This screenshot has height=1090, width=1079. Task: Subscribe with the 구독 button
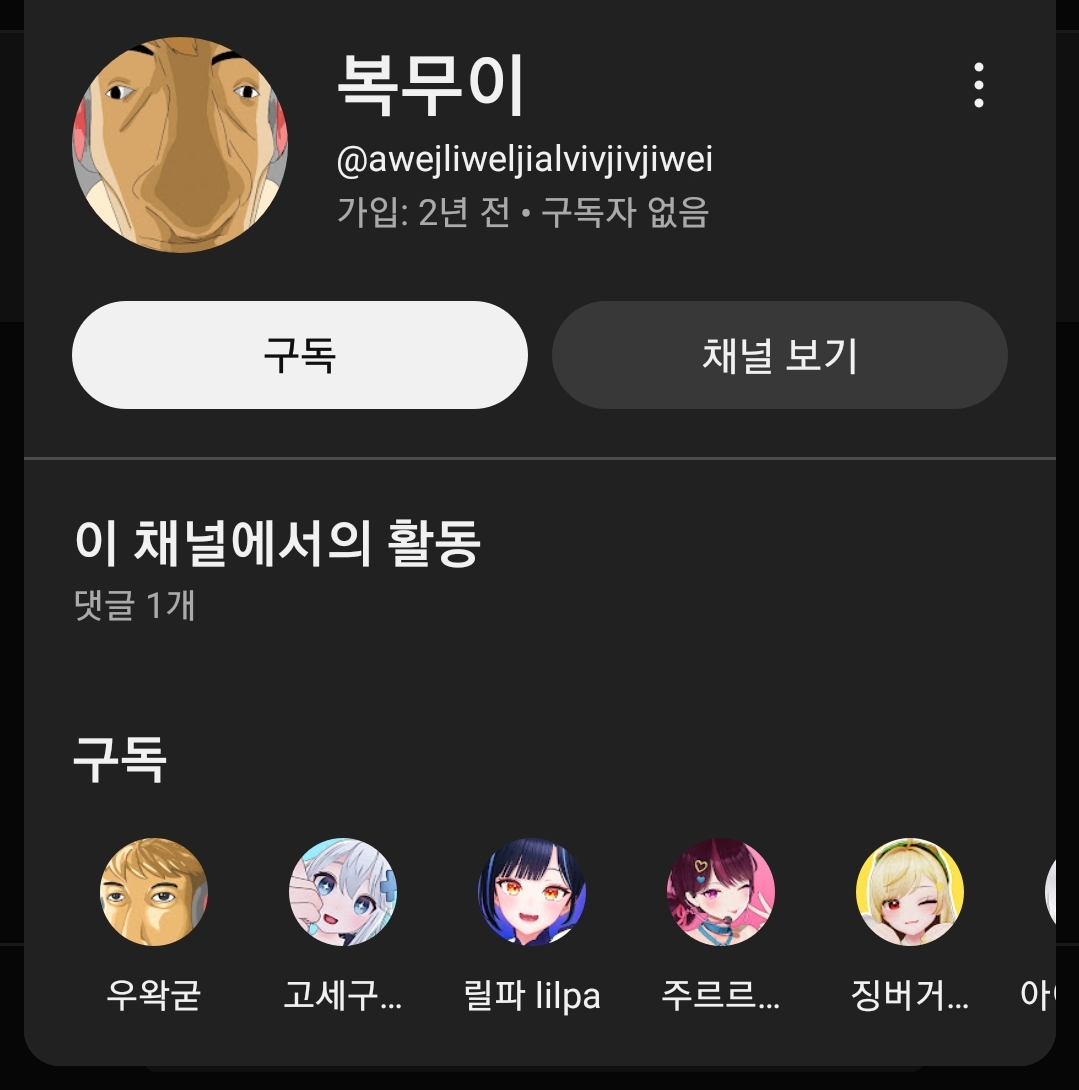299,355
